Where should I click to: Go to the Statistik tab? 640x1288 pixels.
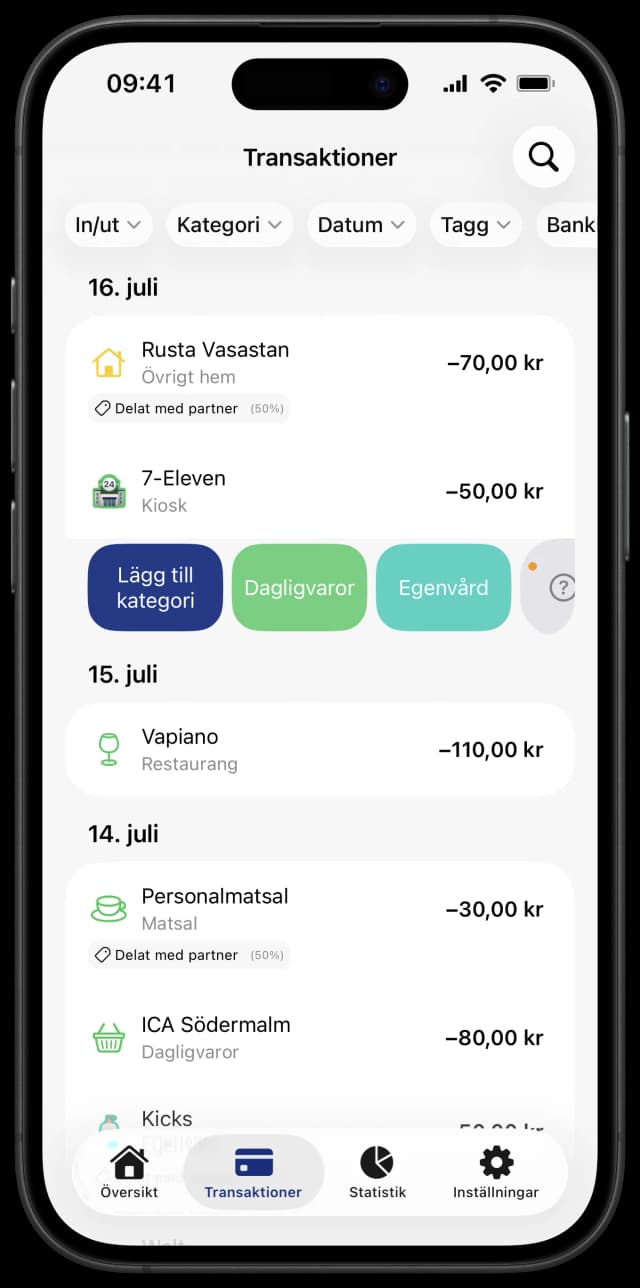coord(377,1172)
